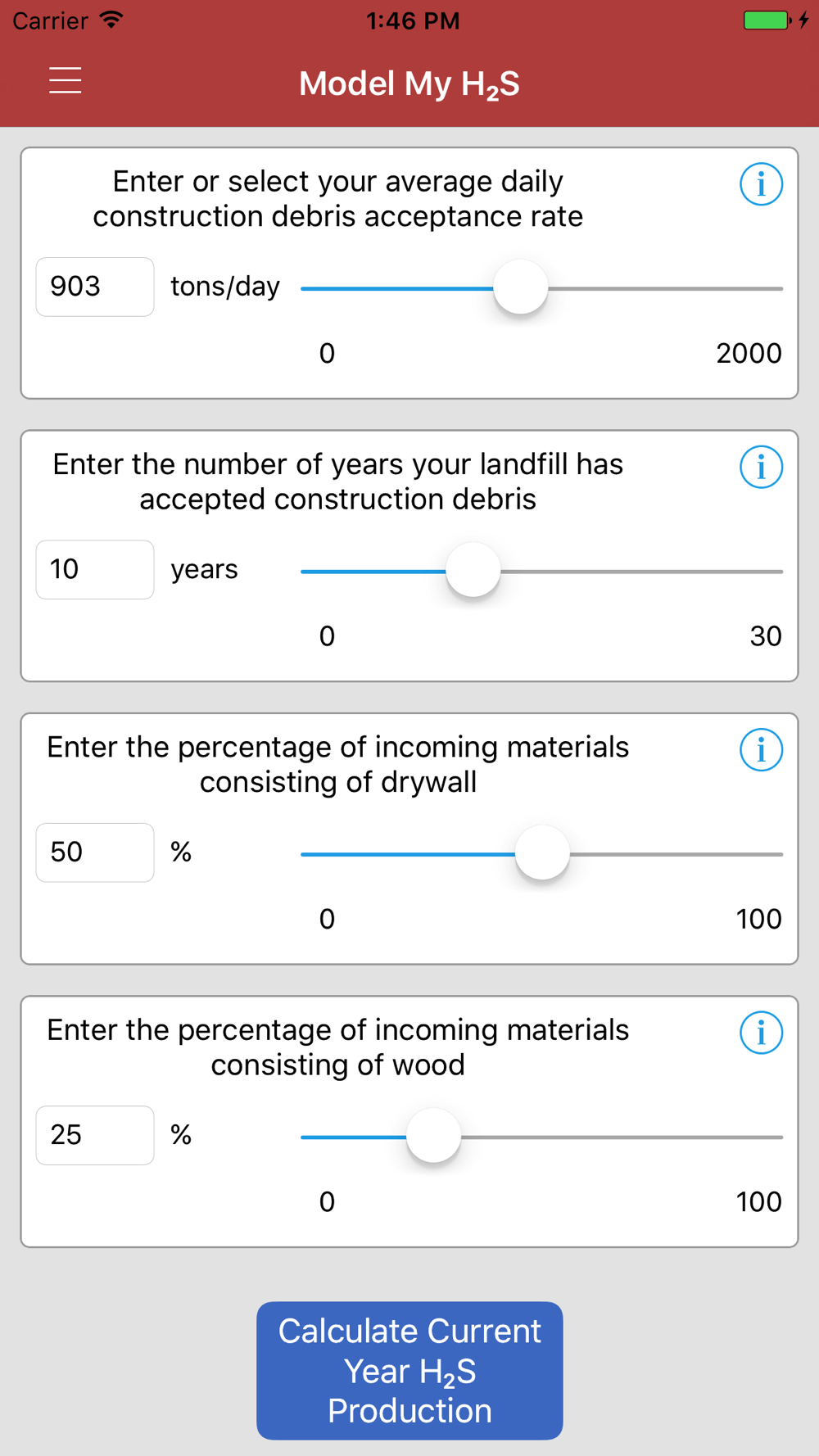
Task: Tap the wood percentage input field
Action: tap(95, 1135)
